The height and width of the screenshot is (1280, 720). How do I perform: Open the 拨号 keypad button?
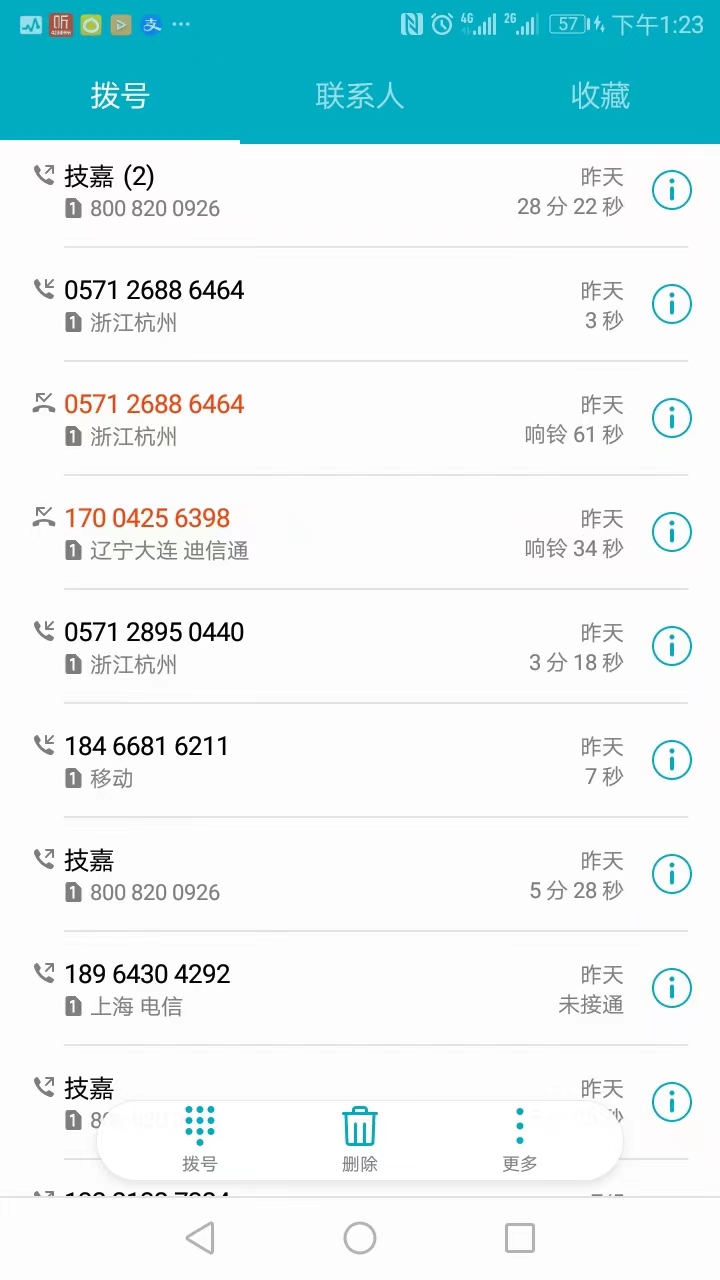(200, 1139)
